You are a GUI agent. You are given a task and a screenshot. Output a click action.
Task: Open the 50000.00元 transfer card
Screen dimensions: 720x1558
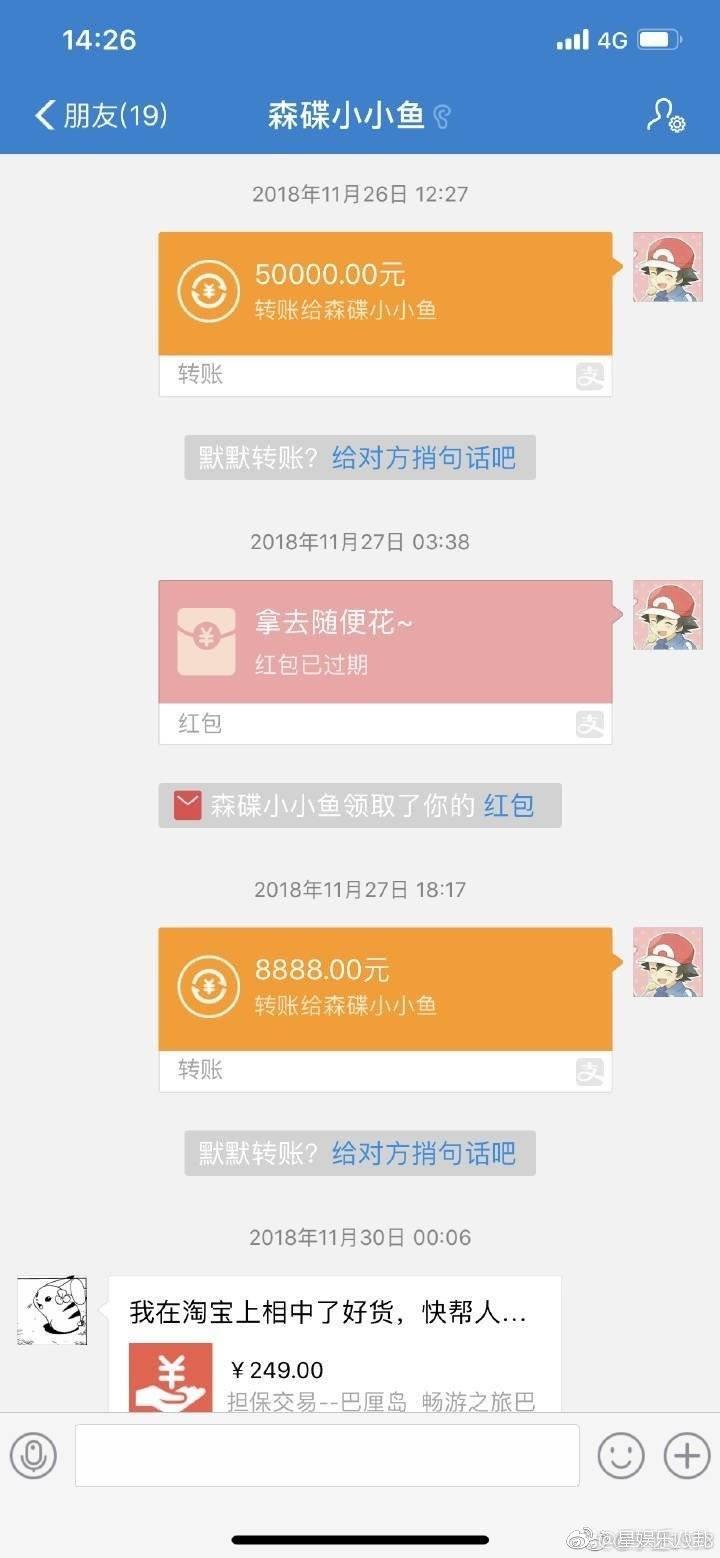pyautogui.click(x=385, y=294)
